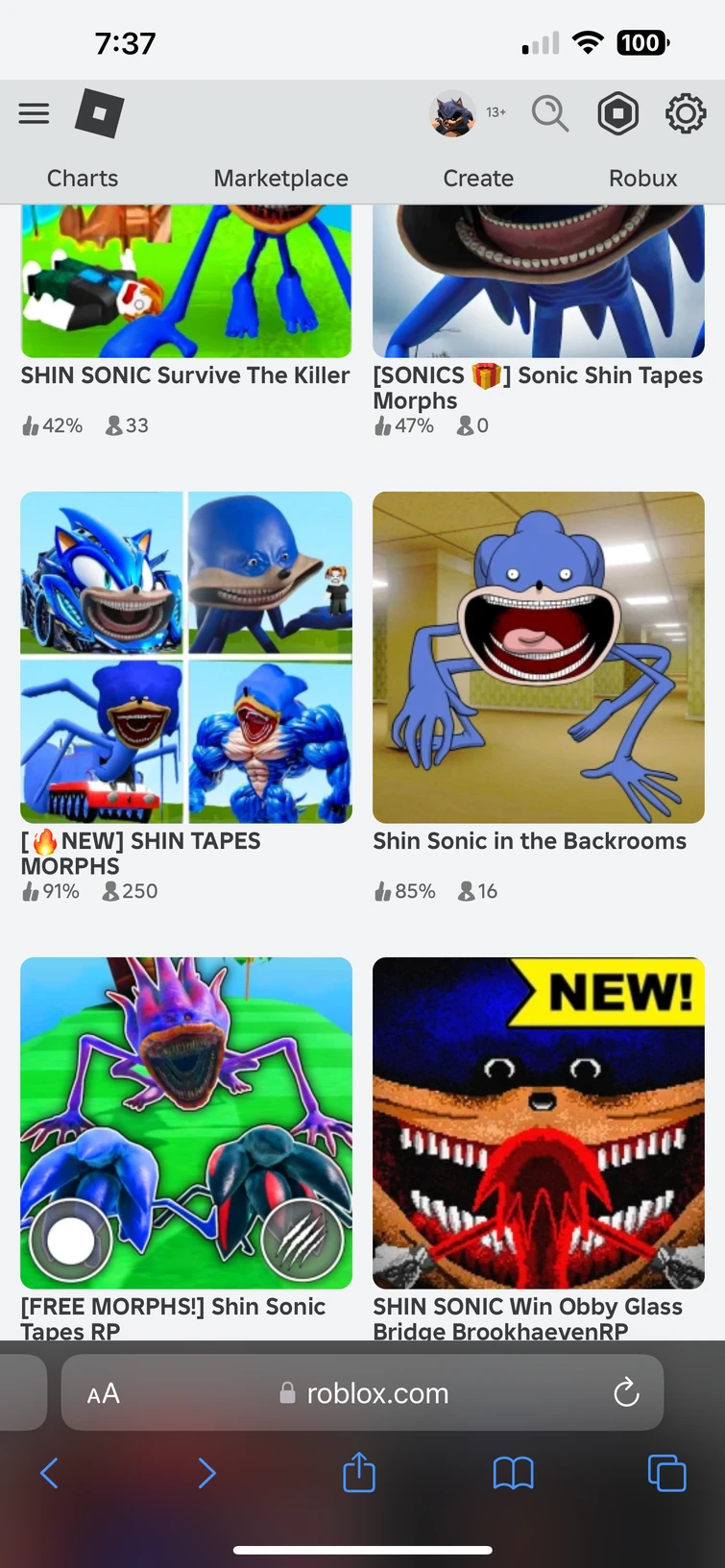Open the Robux section from the navigation
This screenshot has height=1568, width=725.
click(642, 178)
